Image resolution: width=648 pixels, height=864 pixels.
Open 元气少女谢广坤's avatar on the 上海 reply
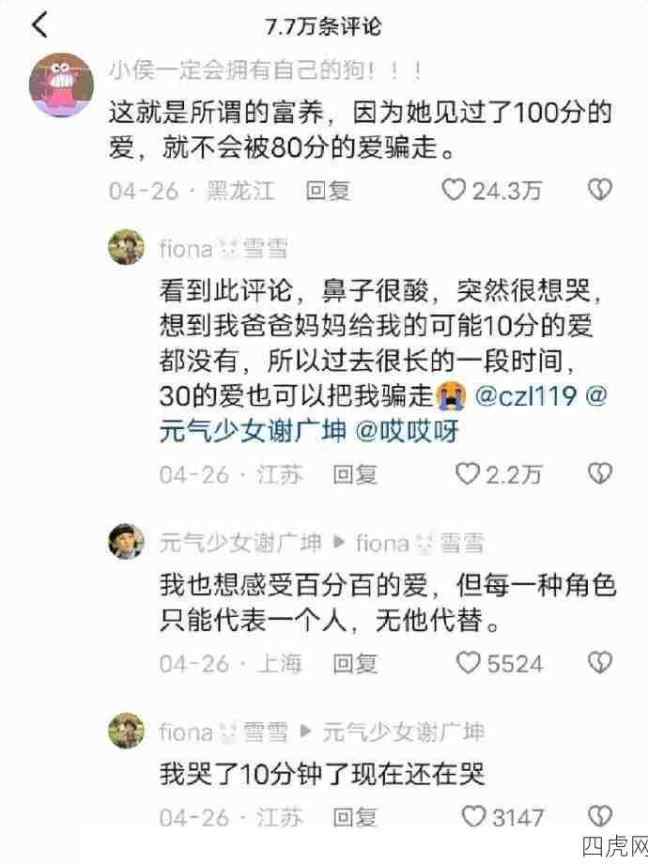pos(128,543)
